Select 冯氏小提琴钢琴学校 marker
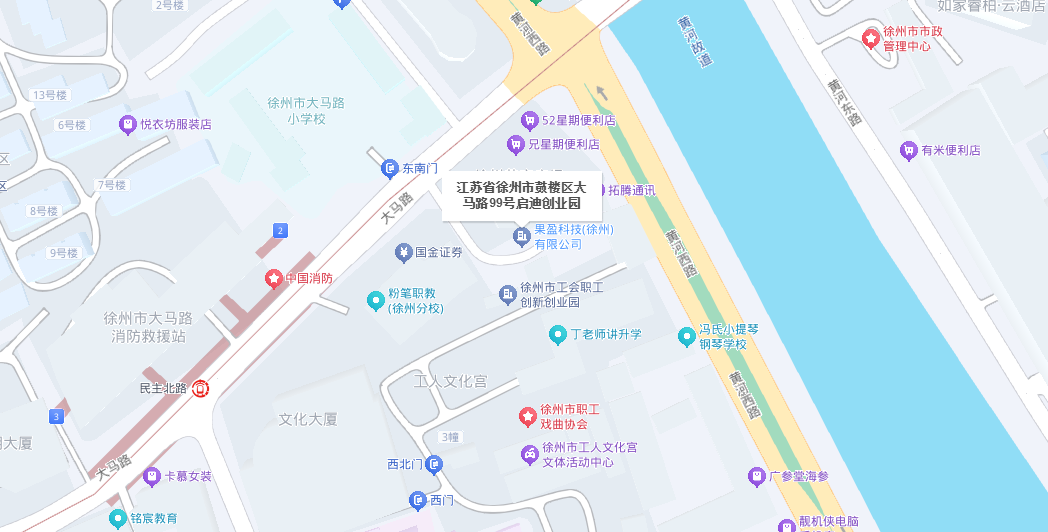This screenshot has width=1048, height=532. point(686,337)
